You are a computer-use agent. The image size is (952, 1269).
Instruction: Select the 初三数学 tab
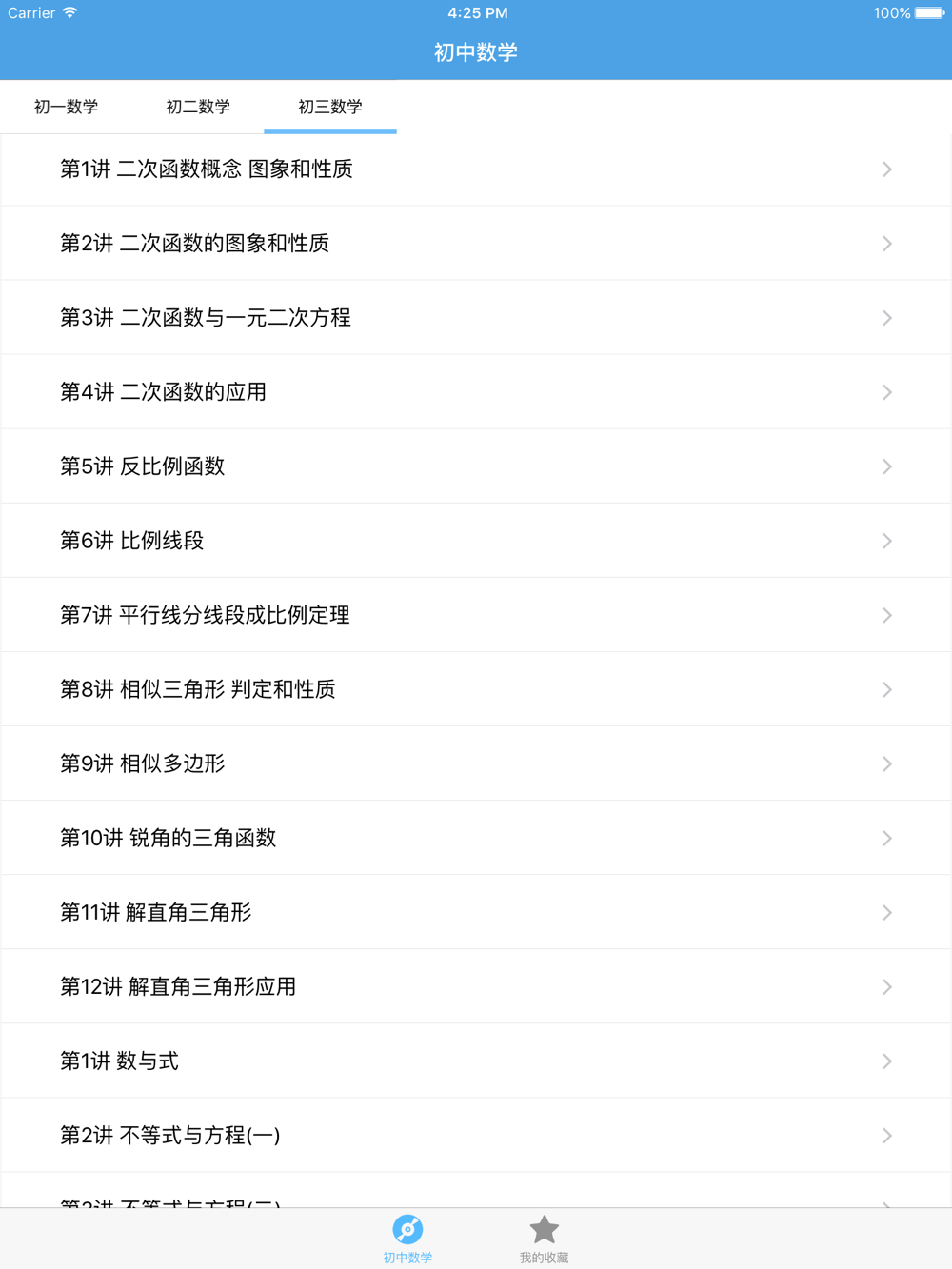tap(330, 107)
